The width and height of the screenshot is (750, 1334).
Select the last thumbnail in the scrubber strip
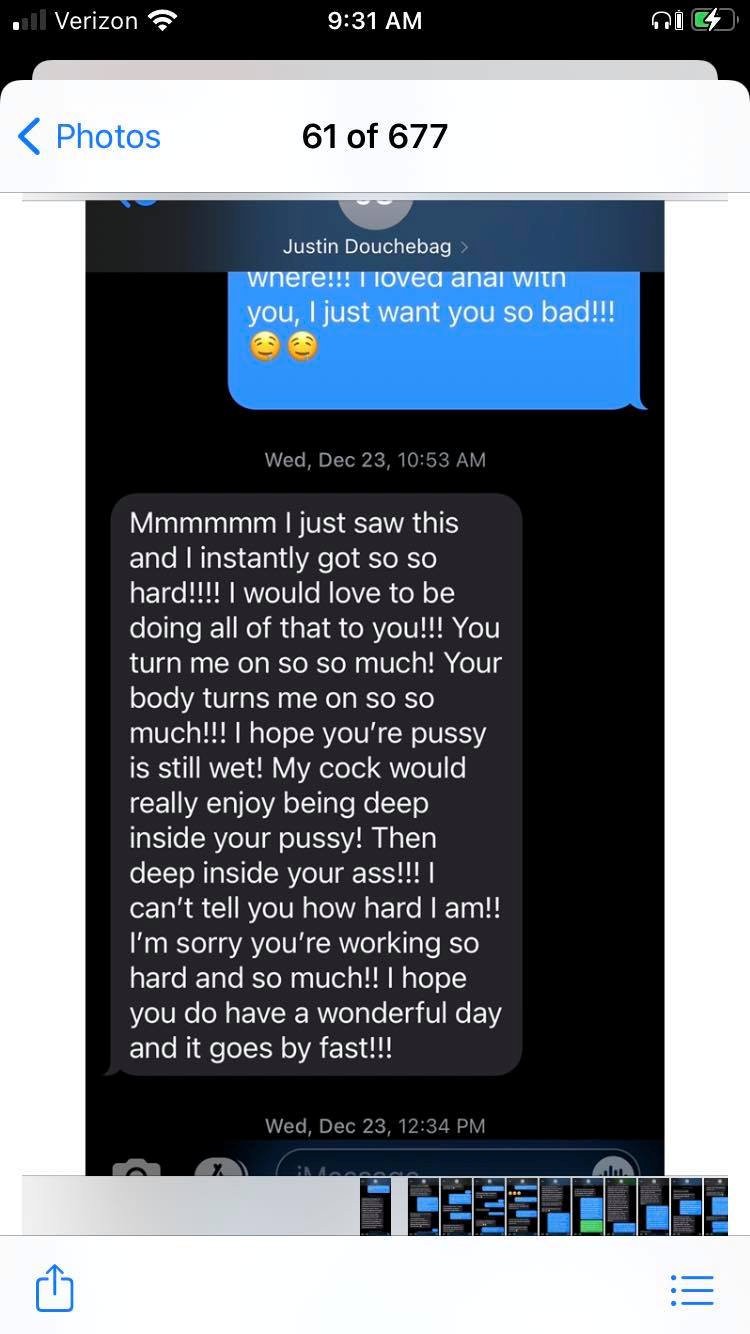tap(716, 1205)
